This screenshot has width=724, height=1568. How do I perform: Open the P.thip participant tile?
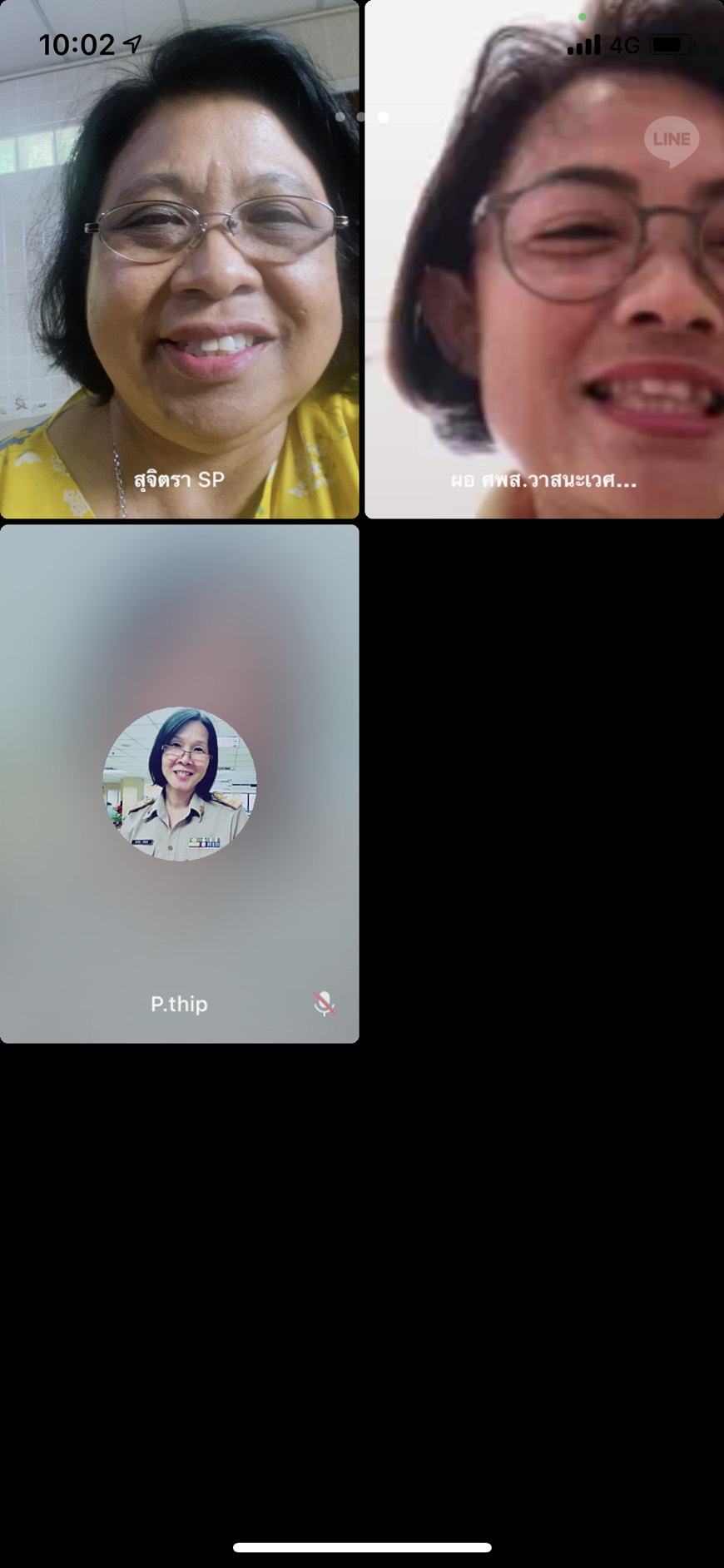pos(180,783)
